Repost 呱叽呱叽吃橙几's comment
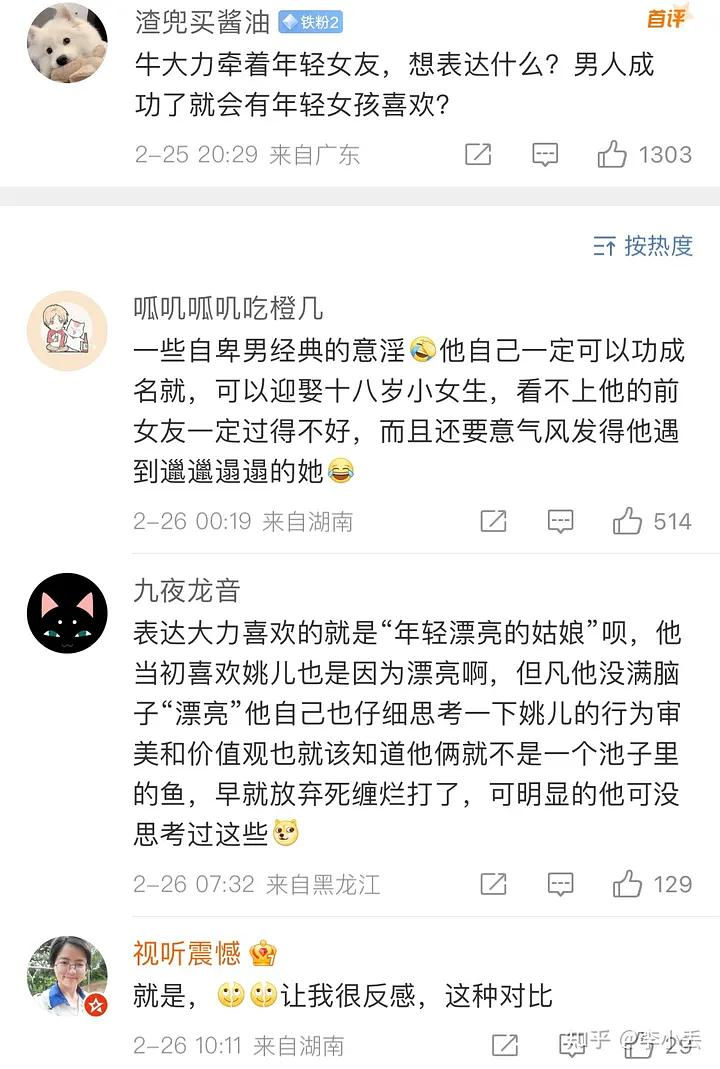Image resolution: width=720 pixels, height=1069 pixels. pyautogui.click(x=493, y=521)
